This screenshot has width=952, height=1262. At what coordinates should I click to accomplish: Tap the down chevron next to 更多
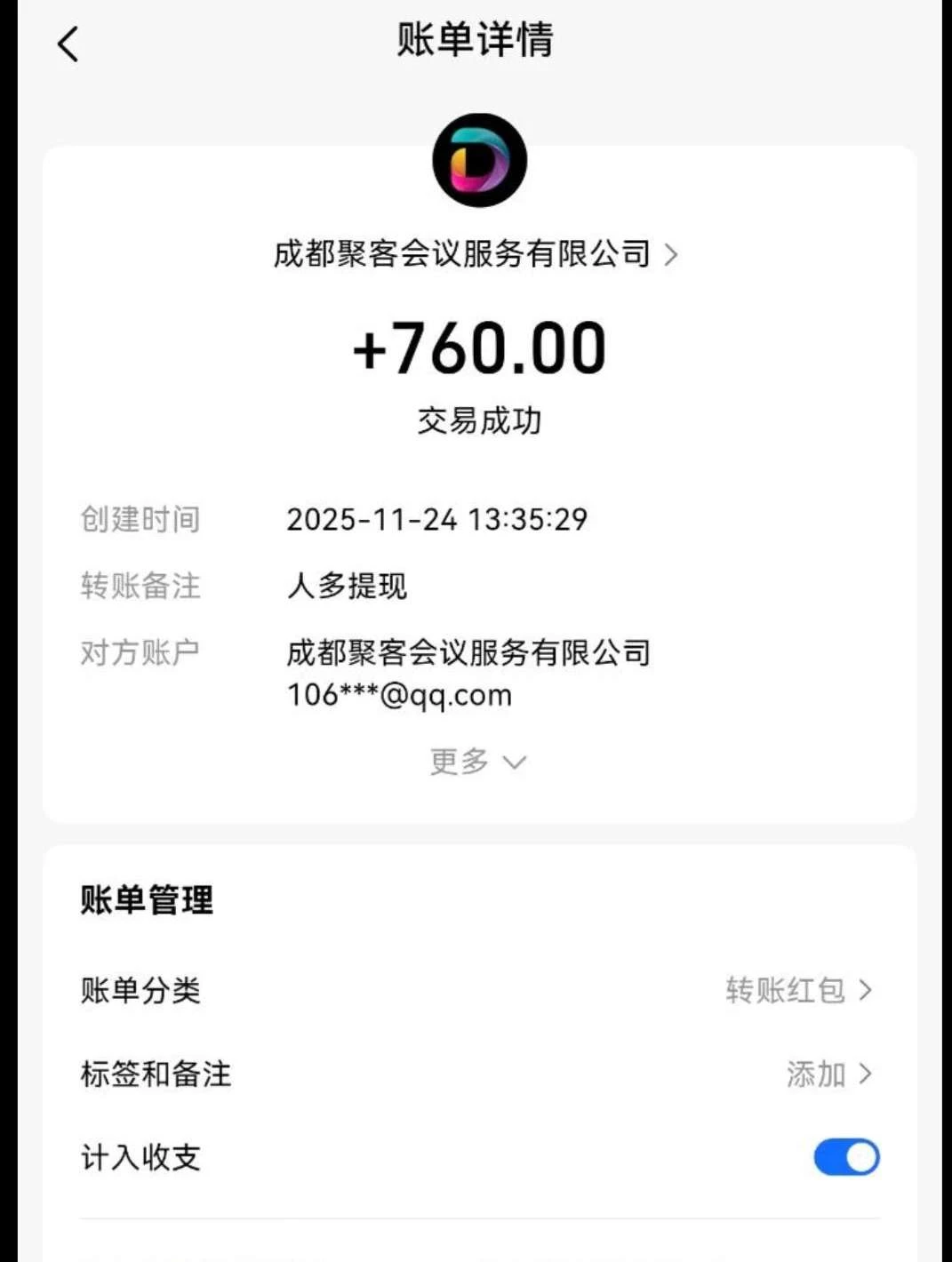point(513,762)
